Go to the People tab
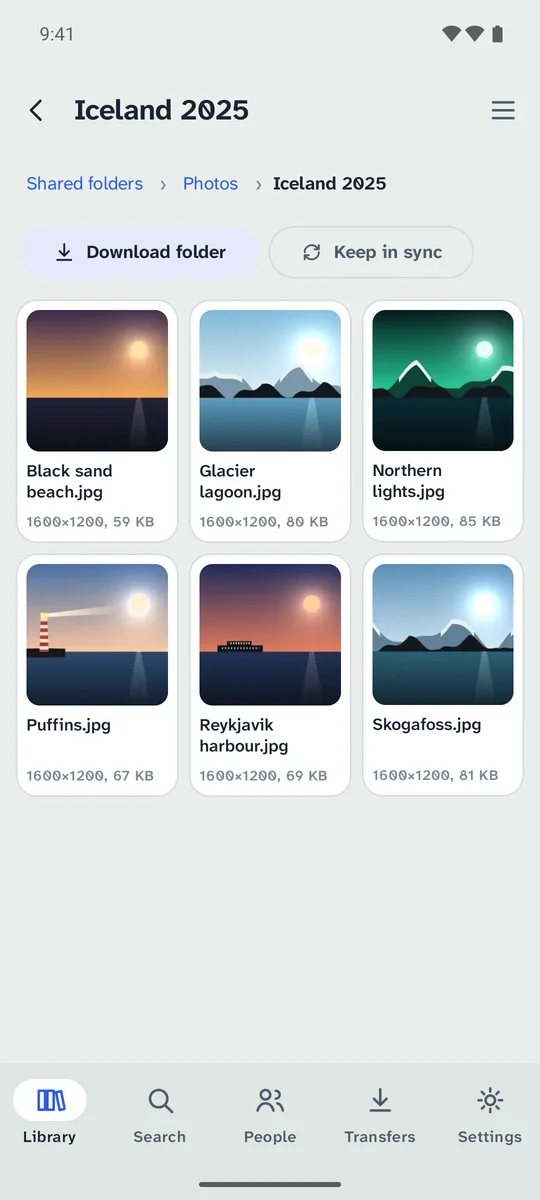This screenshot has height=1200, width=540. click(270, 1115)
